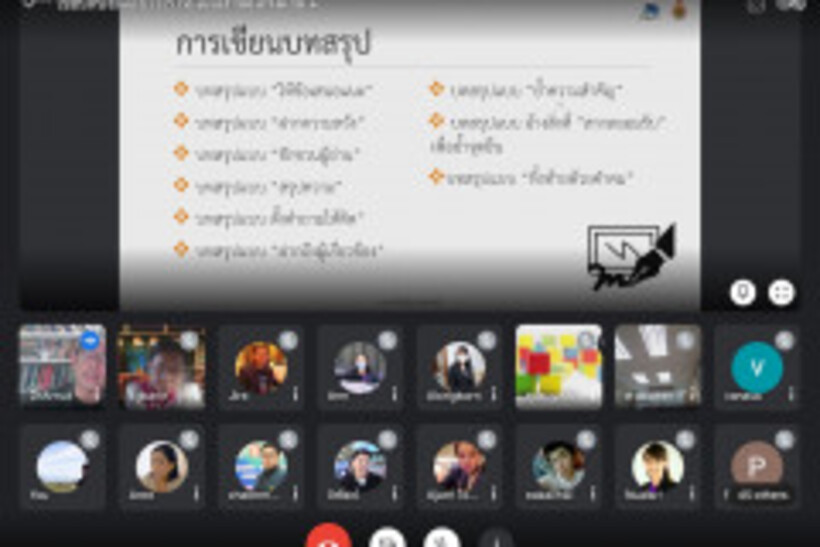Open three-dot menu on the Jim tile
This screenshot has width=820, height=547.
coord(295,395)
